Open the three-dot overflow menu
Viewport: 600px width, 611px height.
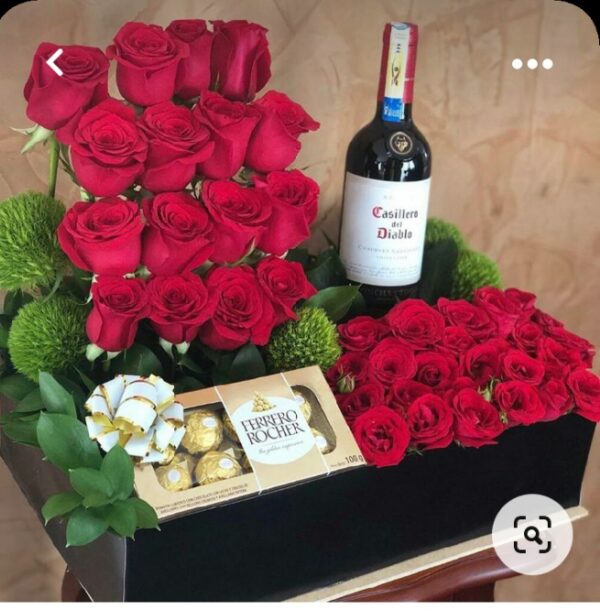531,63
